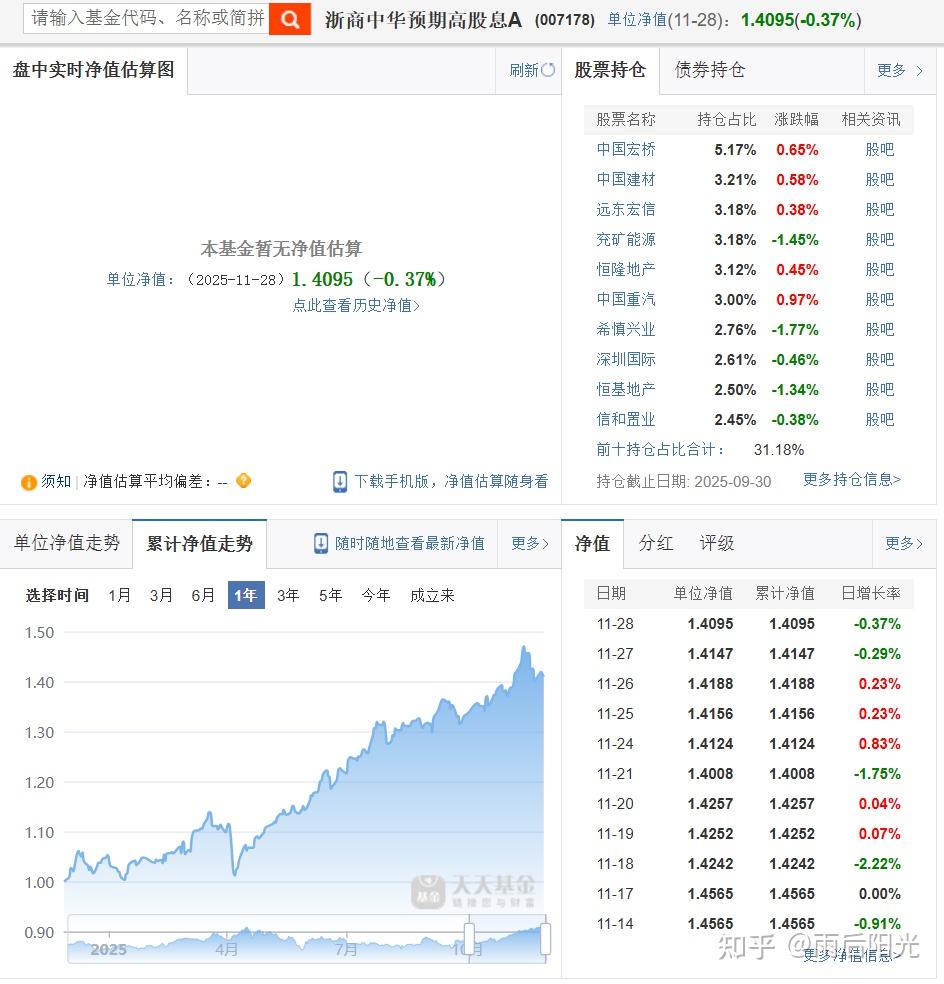Select the 3月 time range
944x984 pixels.
pos(161,594)
